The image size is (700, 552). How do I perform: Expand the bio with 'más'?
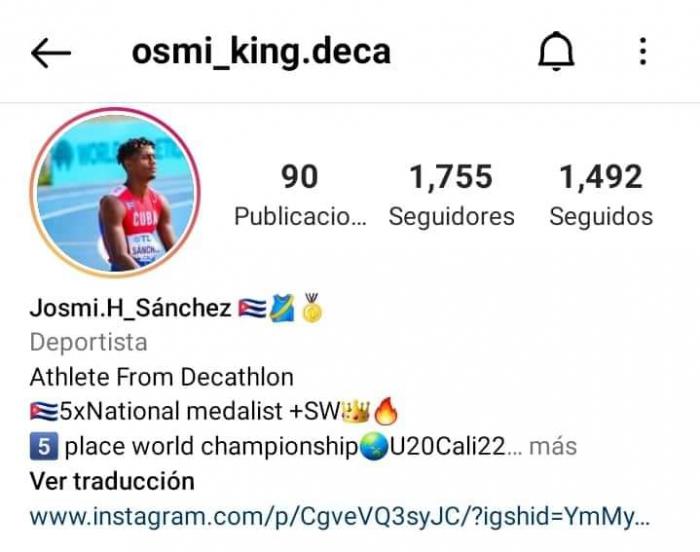tap(553, 446)
